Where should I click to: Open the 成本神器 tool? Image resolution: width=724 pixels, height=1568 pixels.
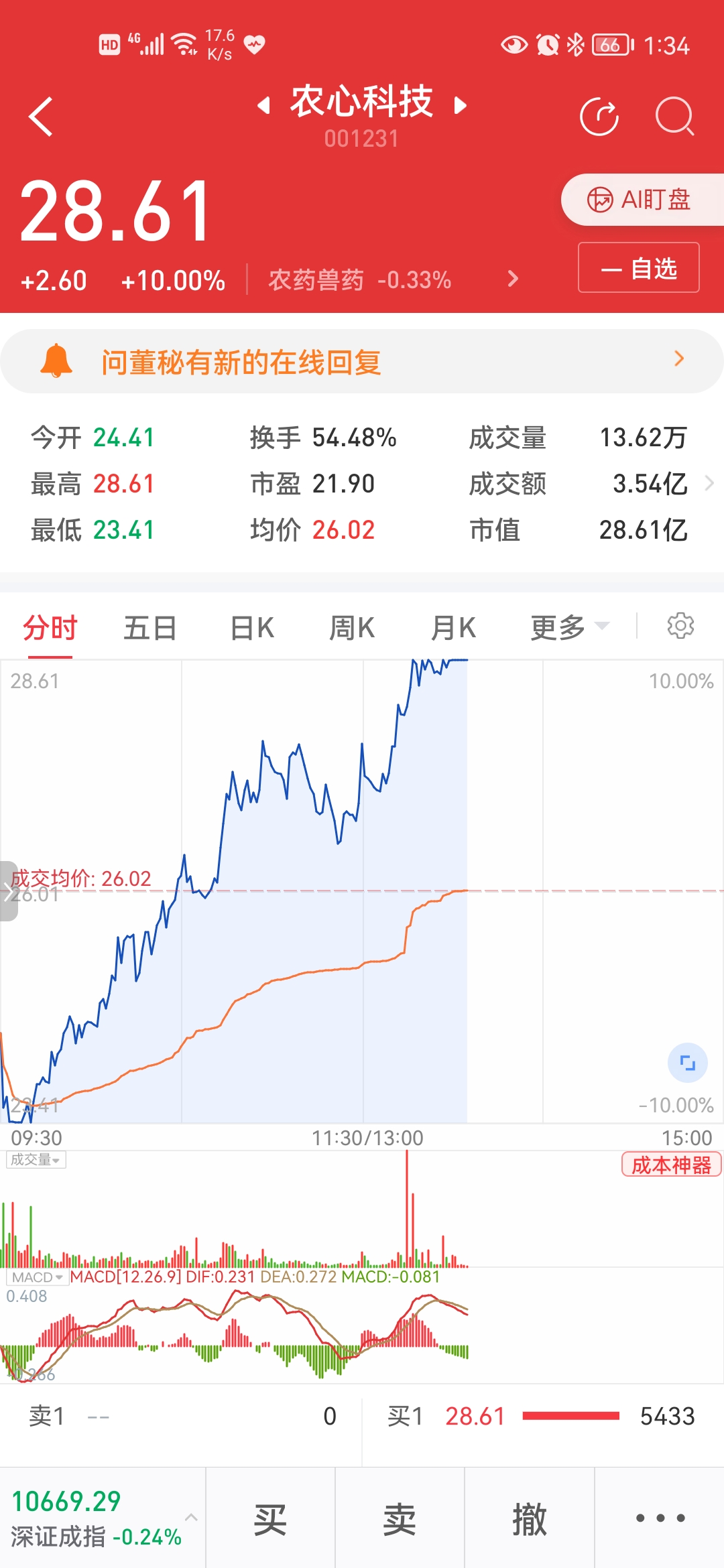(671, 1164)
